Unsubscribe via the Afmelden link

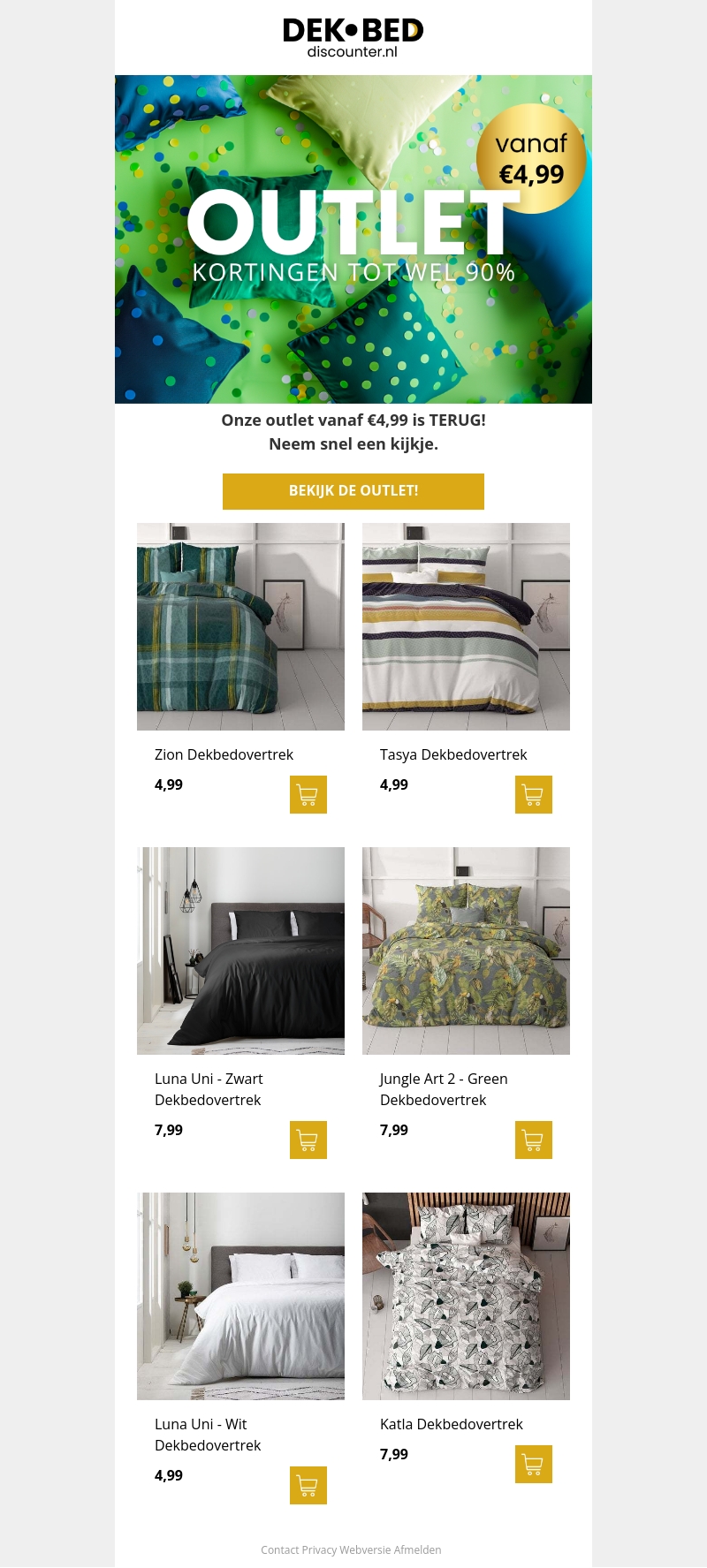[x=417, y=1549]
